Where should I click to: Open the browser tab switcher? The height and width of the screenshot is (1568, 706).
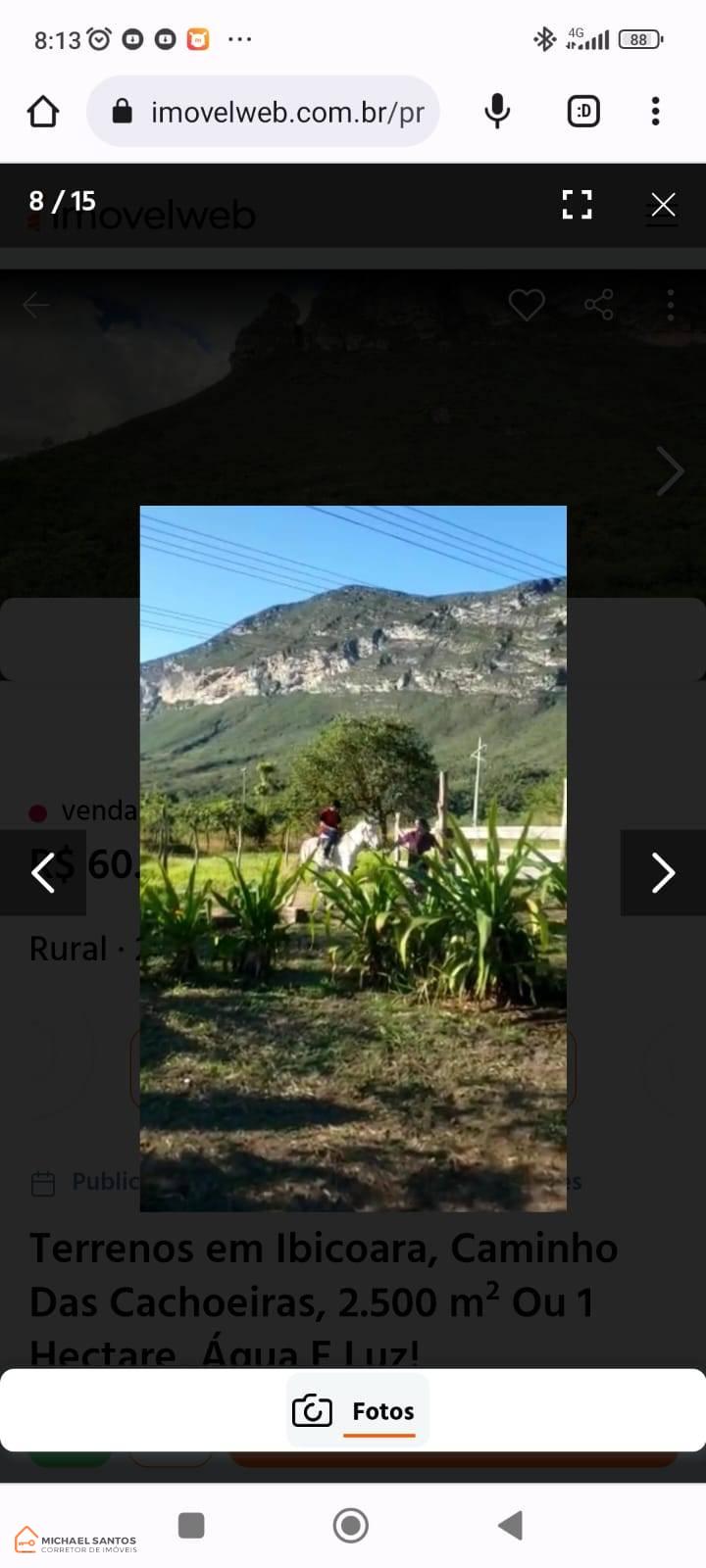click(583, 112)
